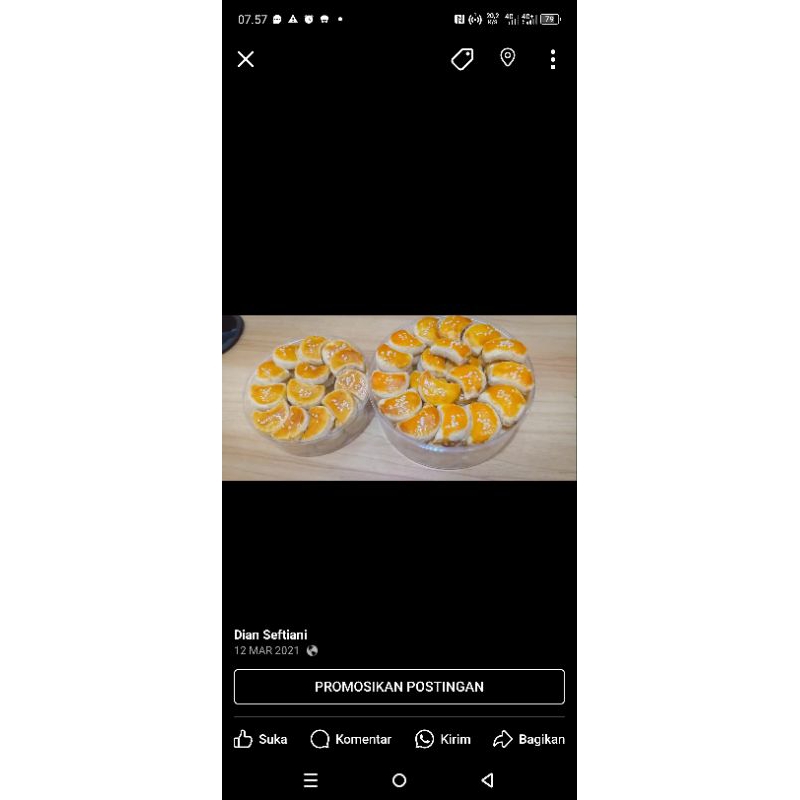Go to the home screen
This screenshot has height=800, width=800.
[399, 780]
